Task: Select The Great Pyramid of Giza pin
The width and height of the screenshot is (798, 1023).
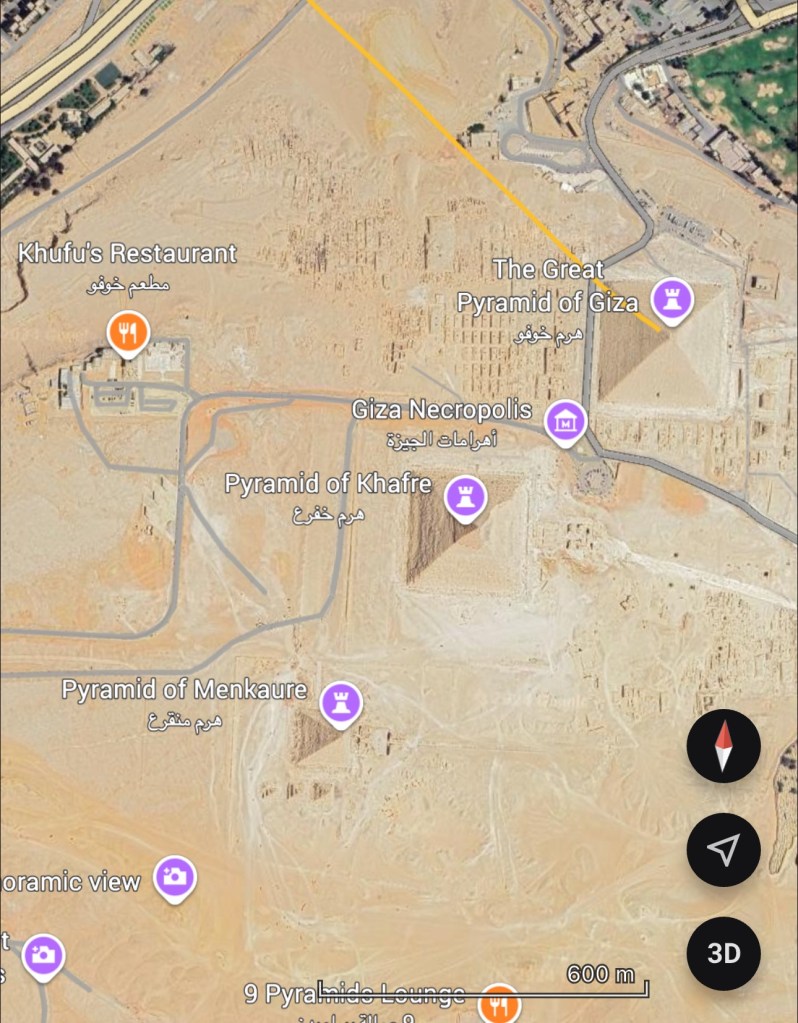Action: click(x=672, y=298)
